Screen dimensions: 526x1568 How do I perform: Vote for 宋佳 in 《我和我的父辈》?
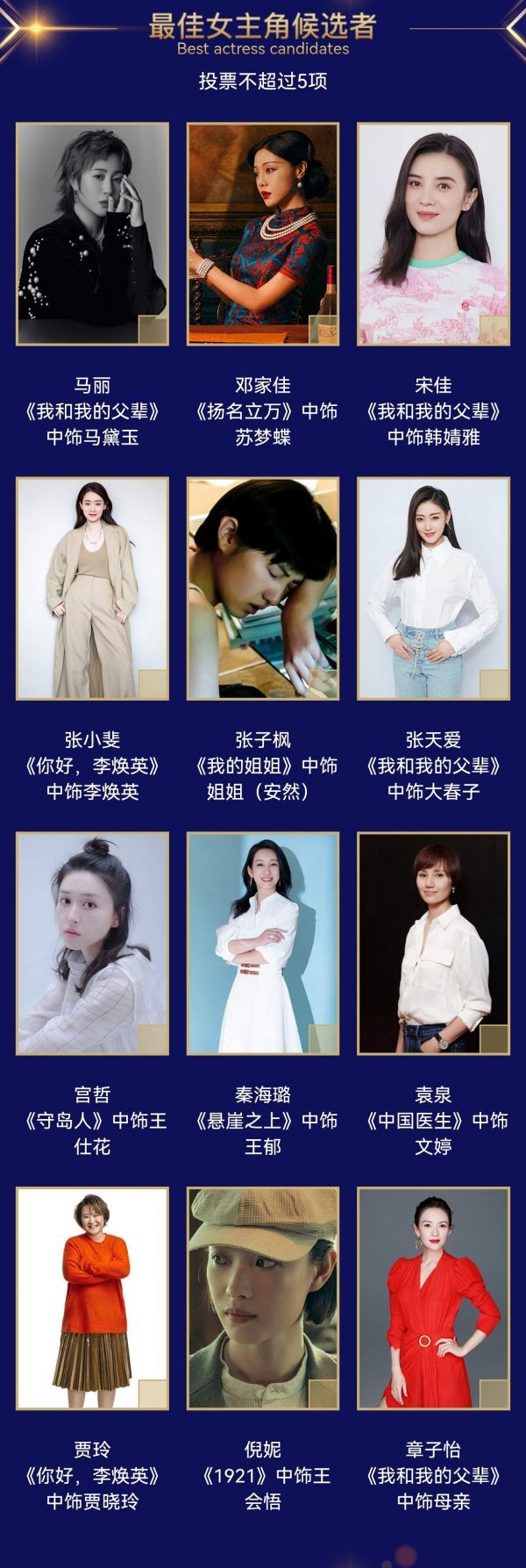[494, 330]
